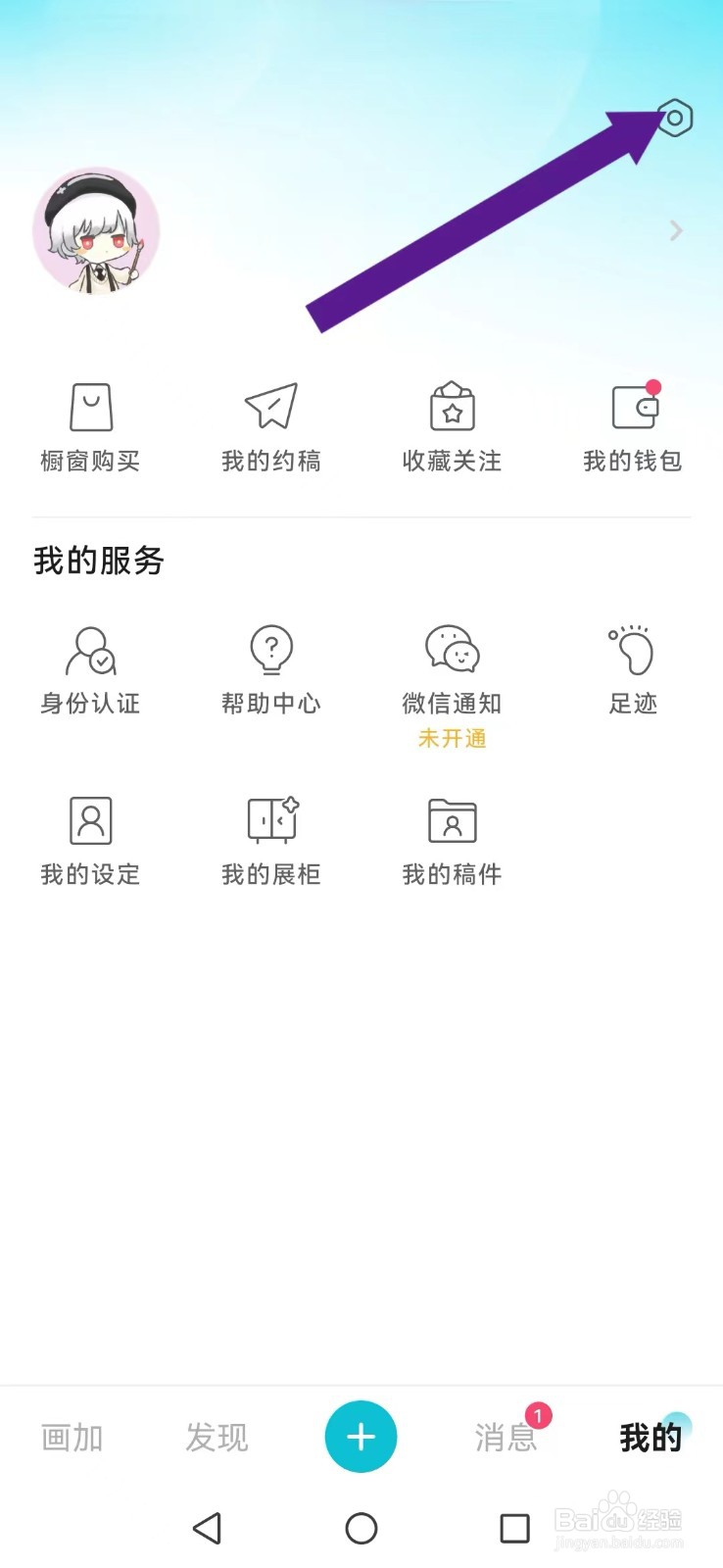This screenshot has height=1568, width=723.
Task: Open settings via the gear icon
Action: point(674,119)
